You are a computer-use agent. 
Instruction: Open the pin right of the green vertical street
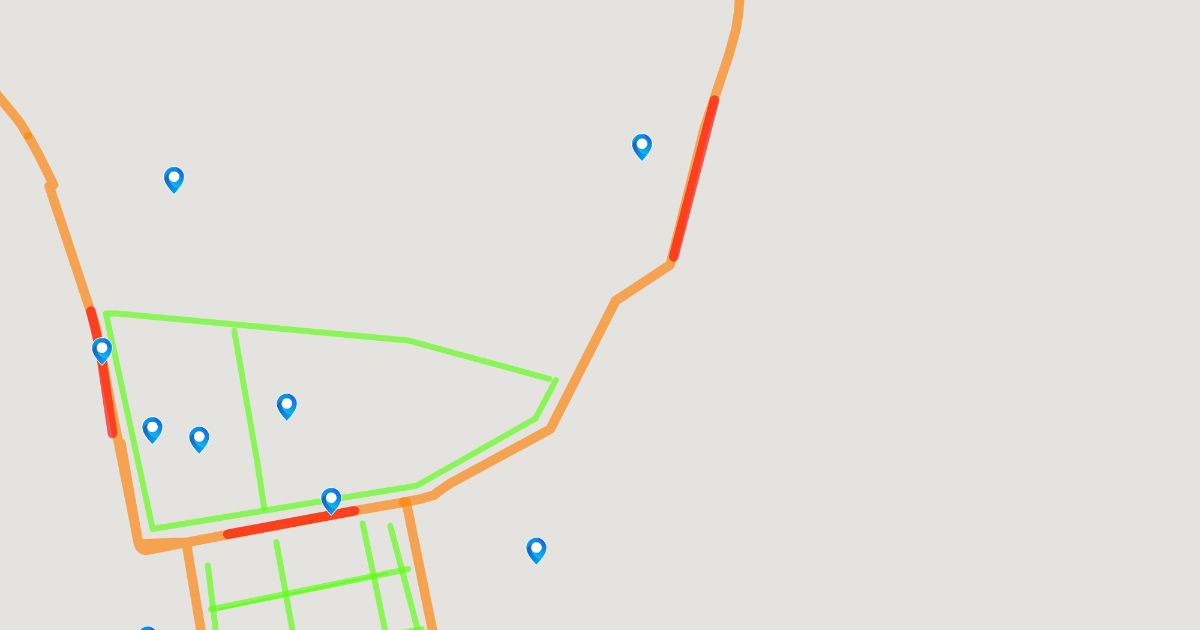pos(287,405)
